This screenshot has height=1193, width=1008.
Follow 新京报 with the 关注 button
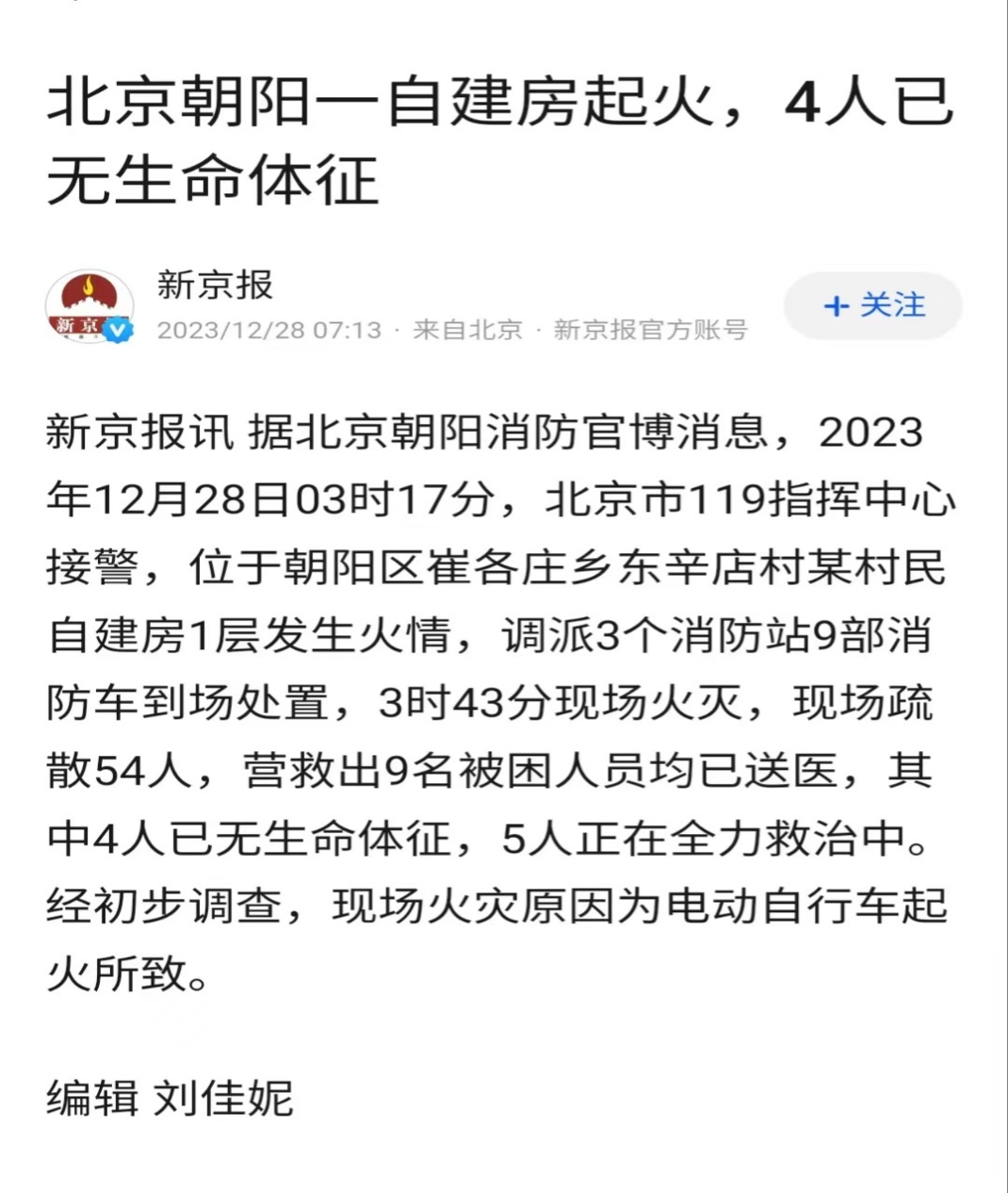click(873, 305)
